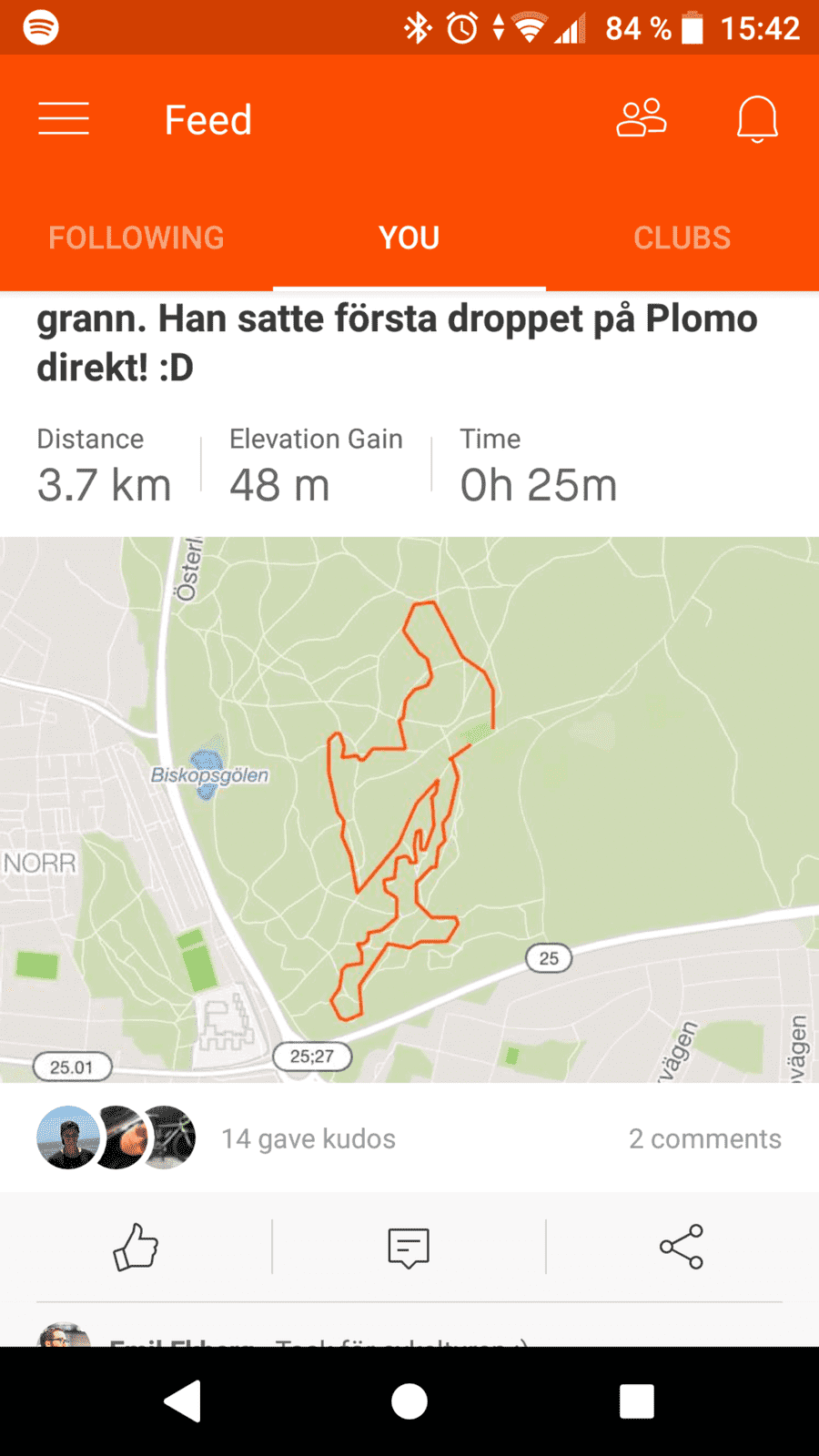Give kudos with the thumbs-up icon
Screen dimensions: 819x1456
136,1247
